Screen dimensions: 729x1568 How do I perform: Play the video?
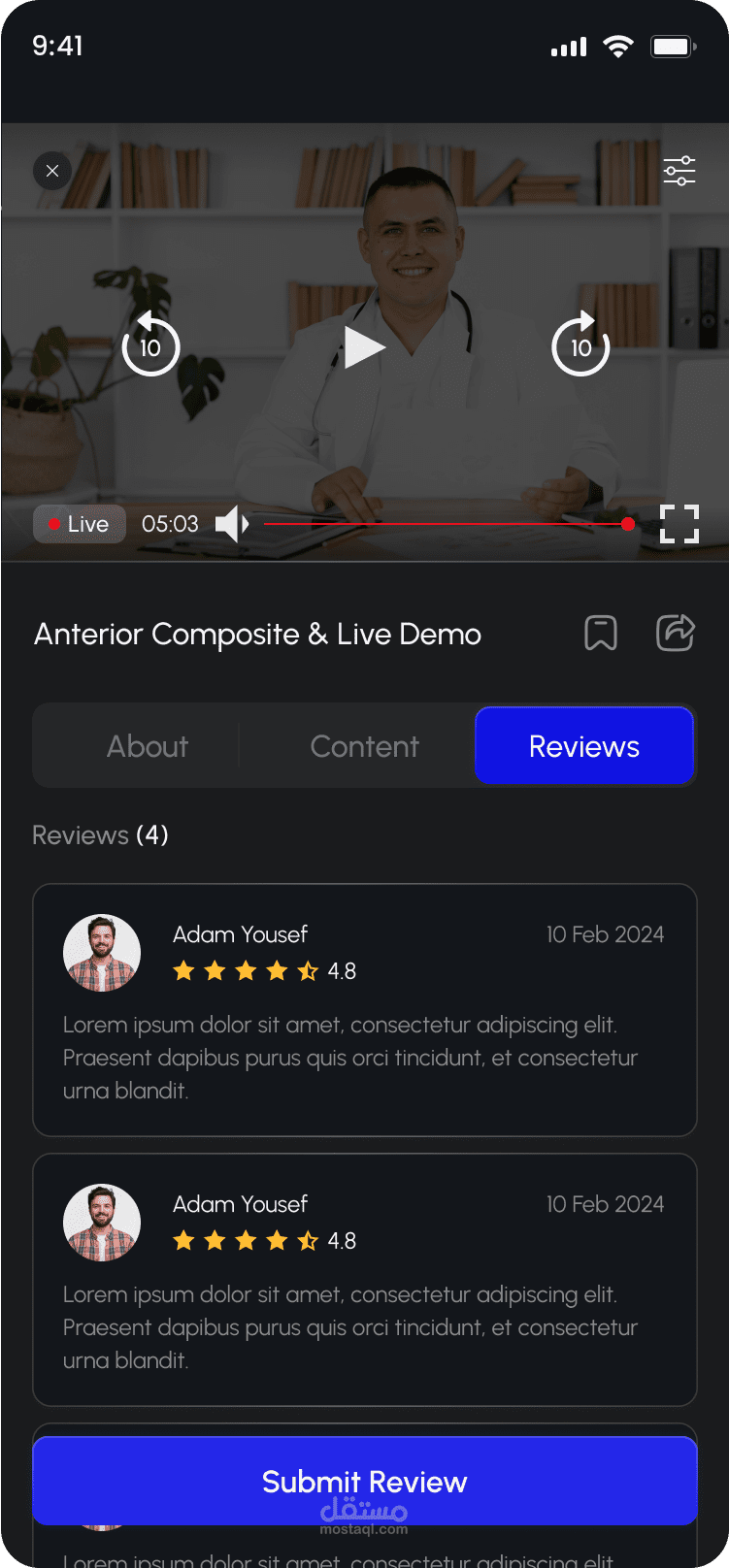point(365,347)
